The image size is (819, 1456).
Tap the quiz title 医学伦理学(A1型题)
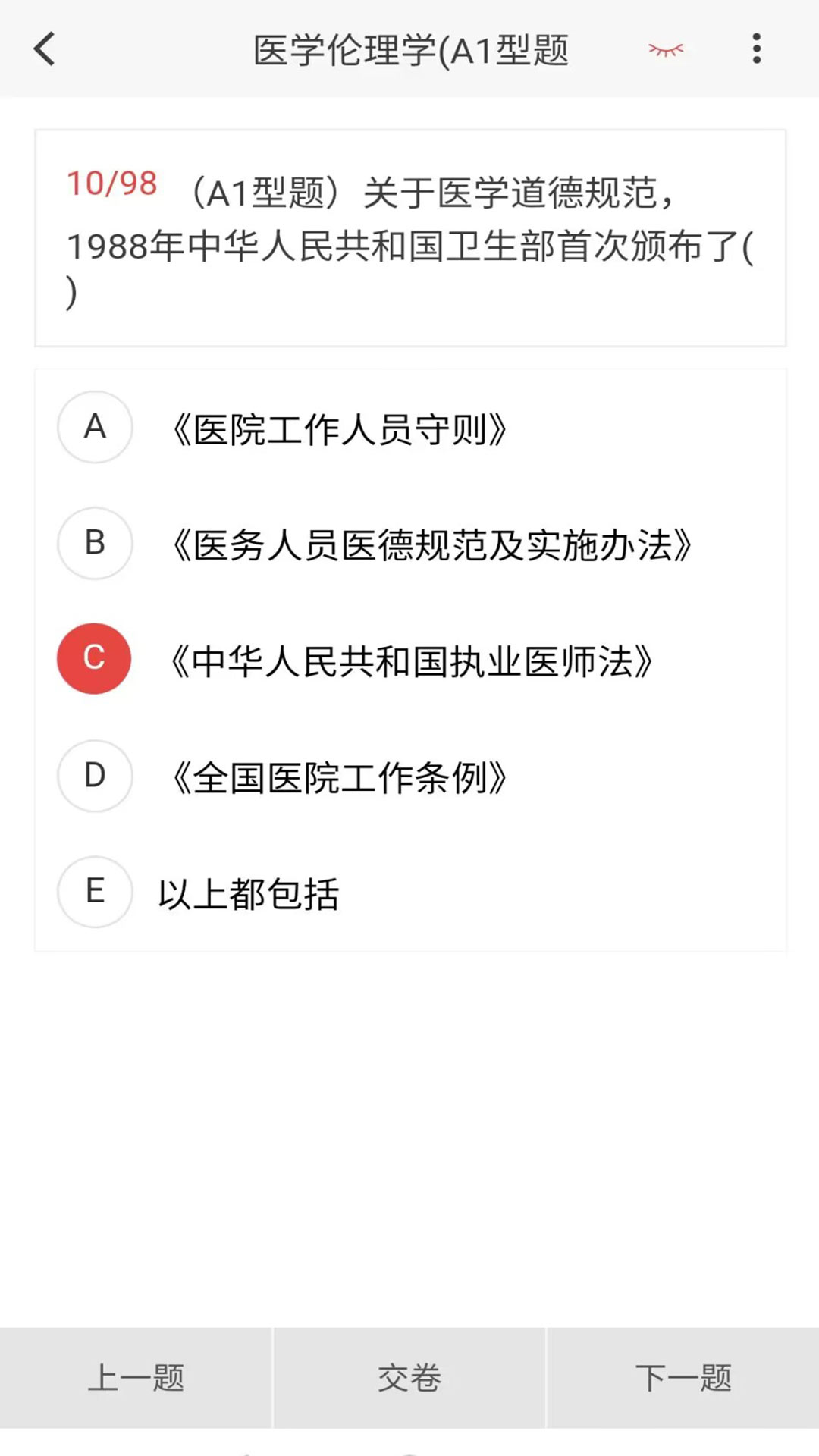click(x=409, y=49)
